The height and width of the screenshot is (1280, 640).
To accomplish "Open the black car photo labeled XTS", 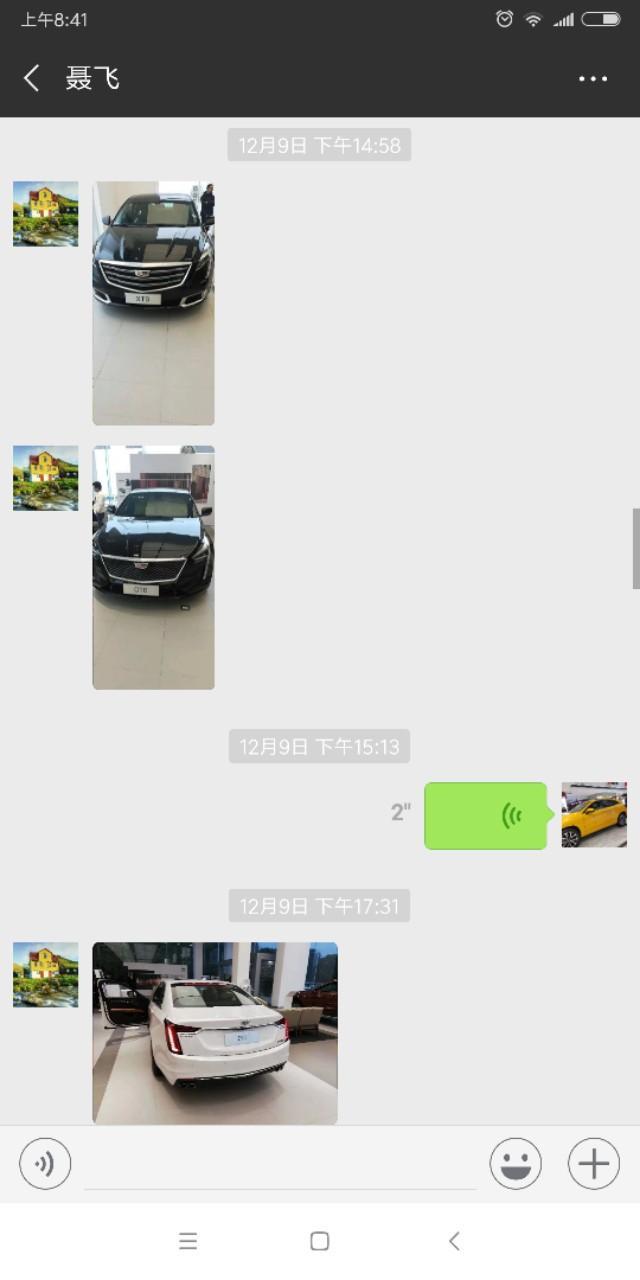I will tap(153, 303).
